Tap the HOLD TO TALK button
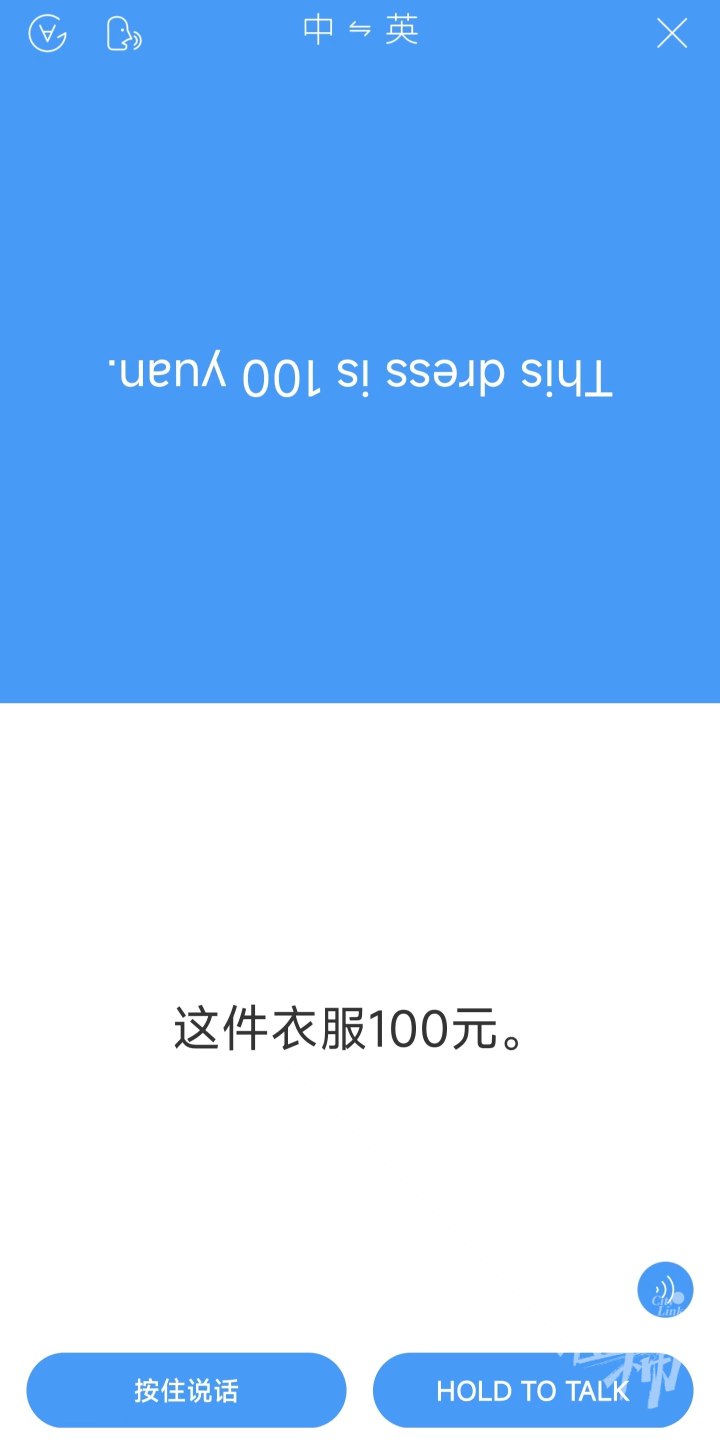 pyautogui.click(x=532, y=1390)
